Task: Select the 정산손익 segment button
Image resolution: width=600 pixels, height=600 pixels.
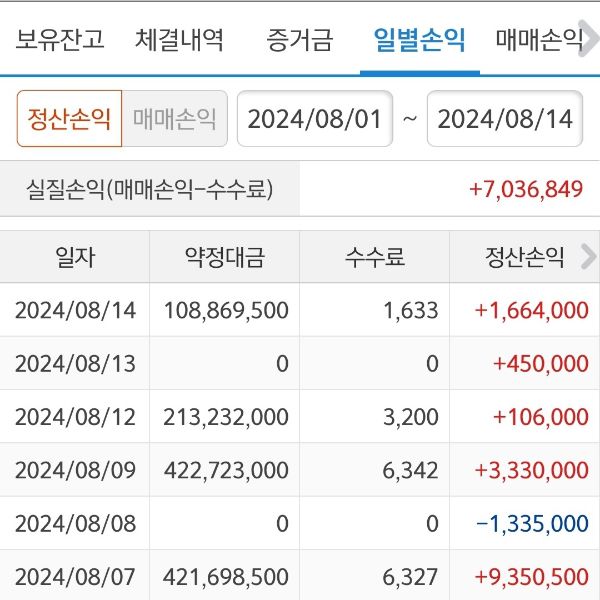Action: click(69, 120)
